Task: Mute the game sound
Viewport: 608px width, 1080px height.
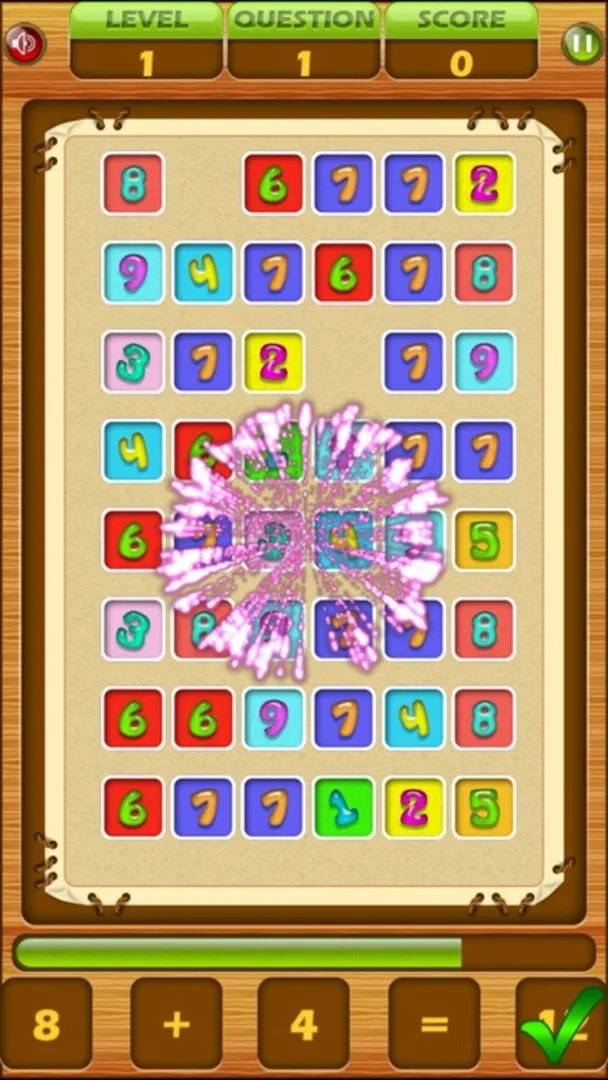Action: click(24, 43)
